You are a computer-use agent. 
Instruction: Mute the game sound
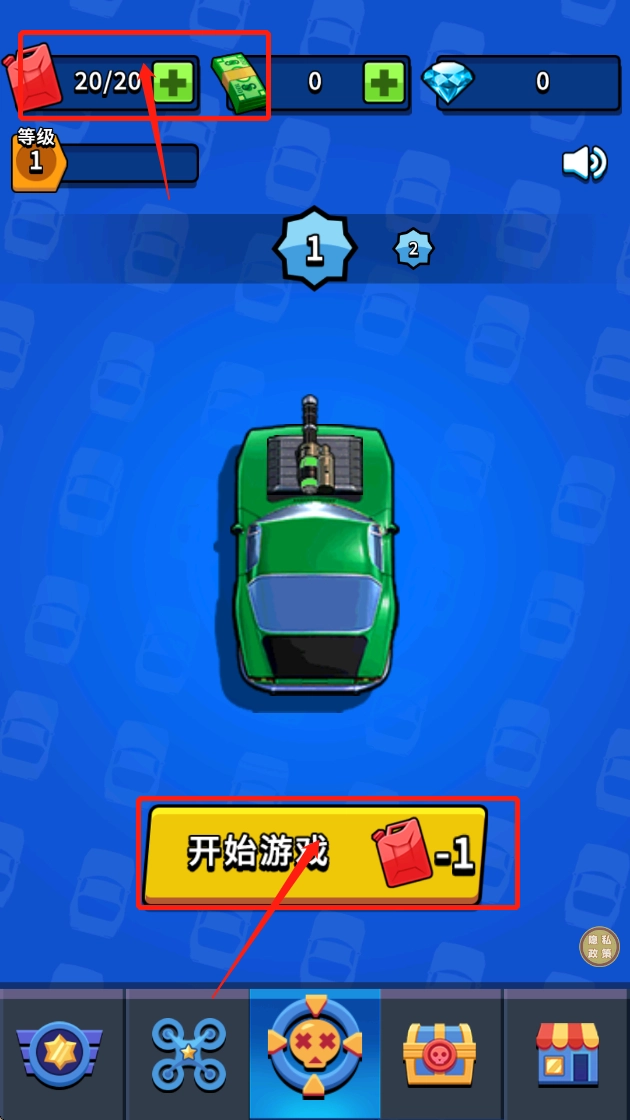tap(584, 163)
